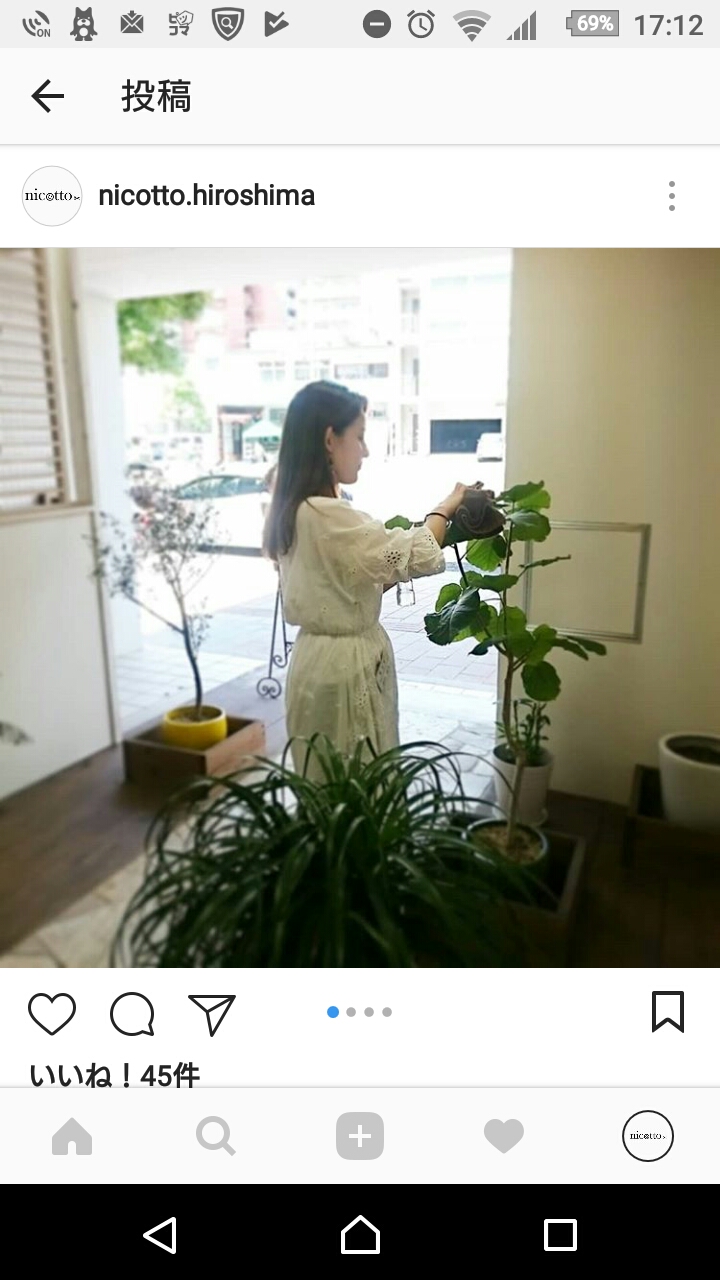The height and width of the screenshot is (1280, 720).
Task: Open the post's three-dot overflow menu
Action: 672,196
